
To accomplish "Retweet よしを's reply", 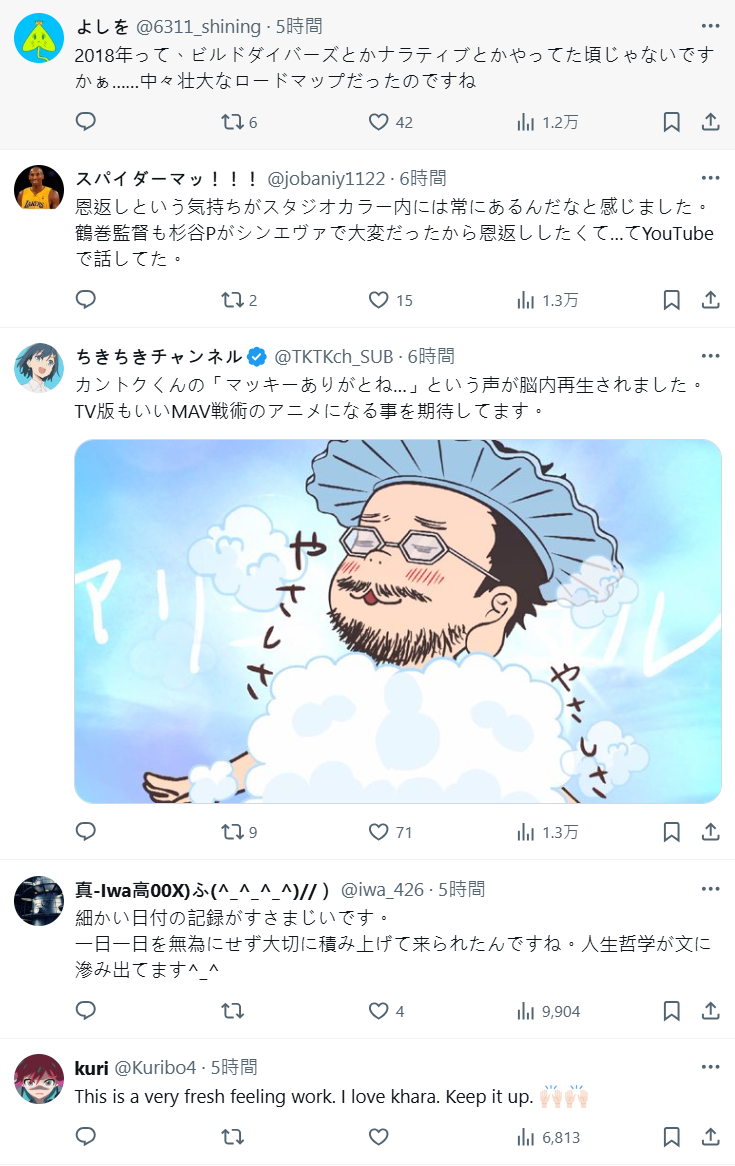I will tap(232, 122).
